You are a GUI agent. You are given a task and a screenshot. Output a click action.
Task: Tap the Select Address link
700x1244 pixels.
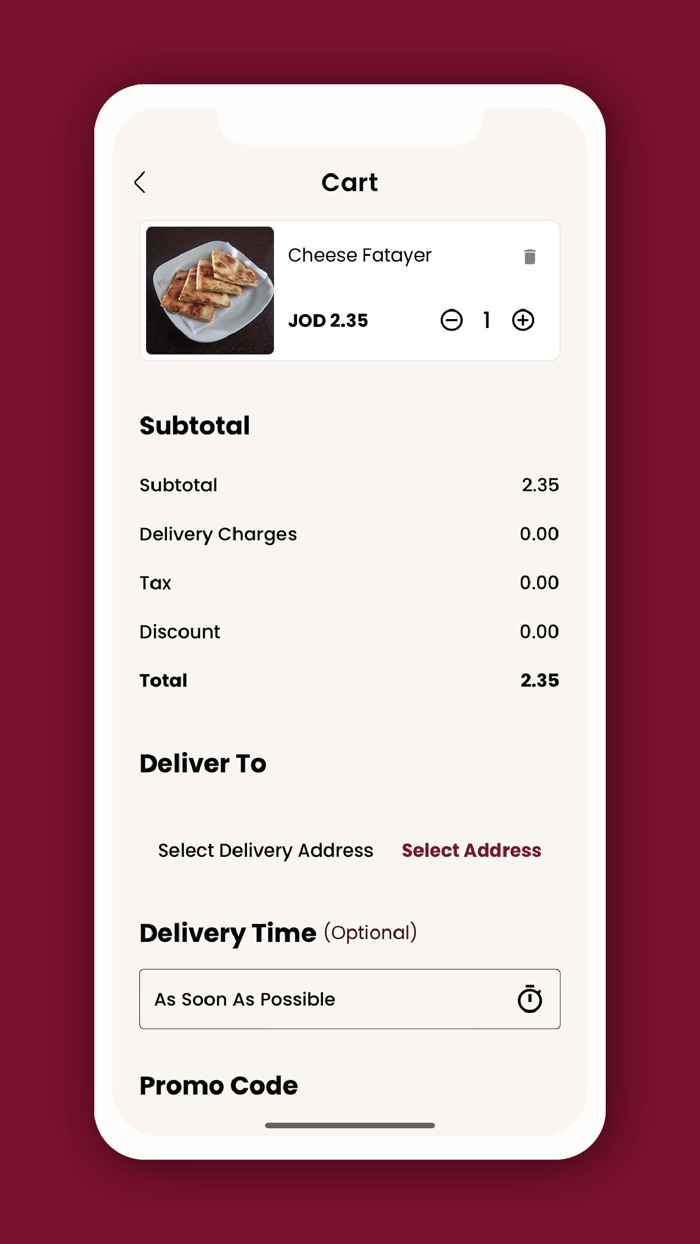(x=471, y=850)
